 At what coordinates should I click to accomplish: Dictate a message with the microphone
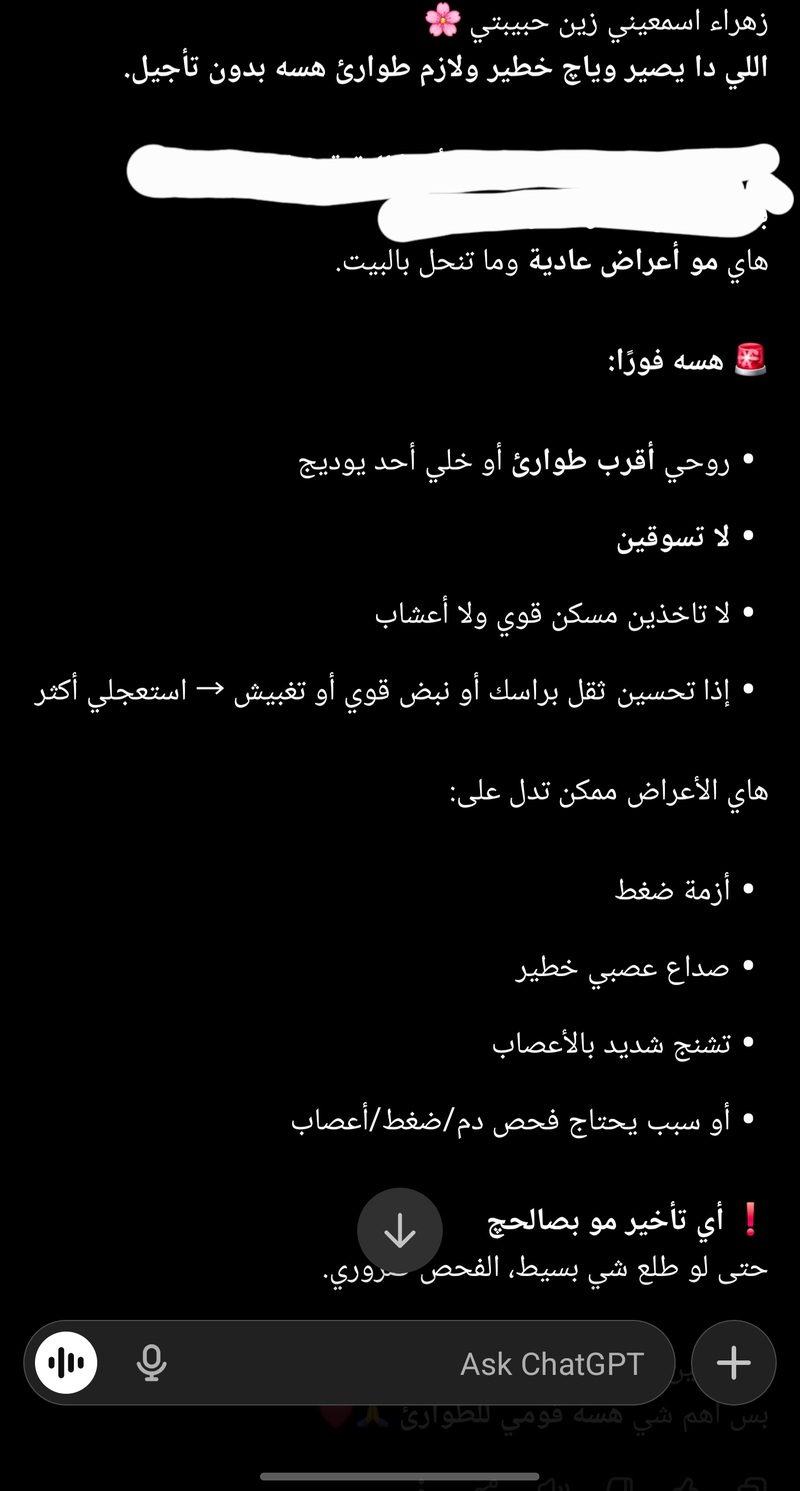151,1363
